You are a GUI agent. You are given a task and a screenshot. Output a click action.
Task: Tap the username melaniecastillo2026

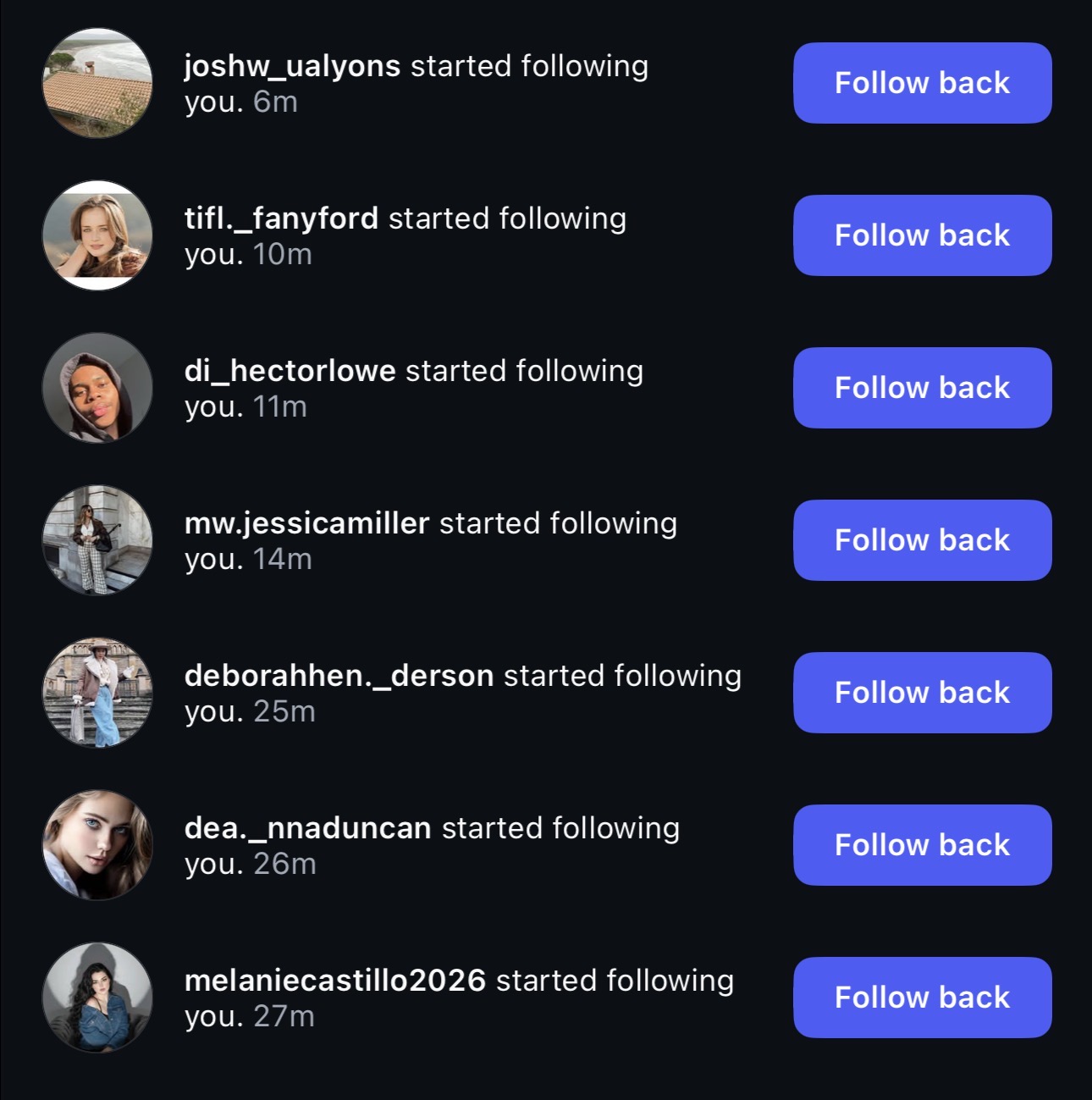(x=334, y=981)
